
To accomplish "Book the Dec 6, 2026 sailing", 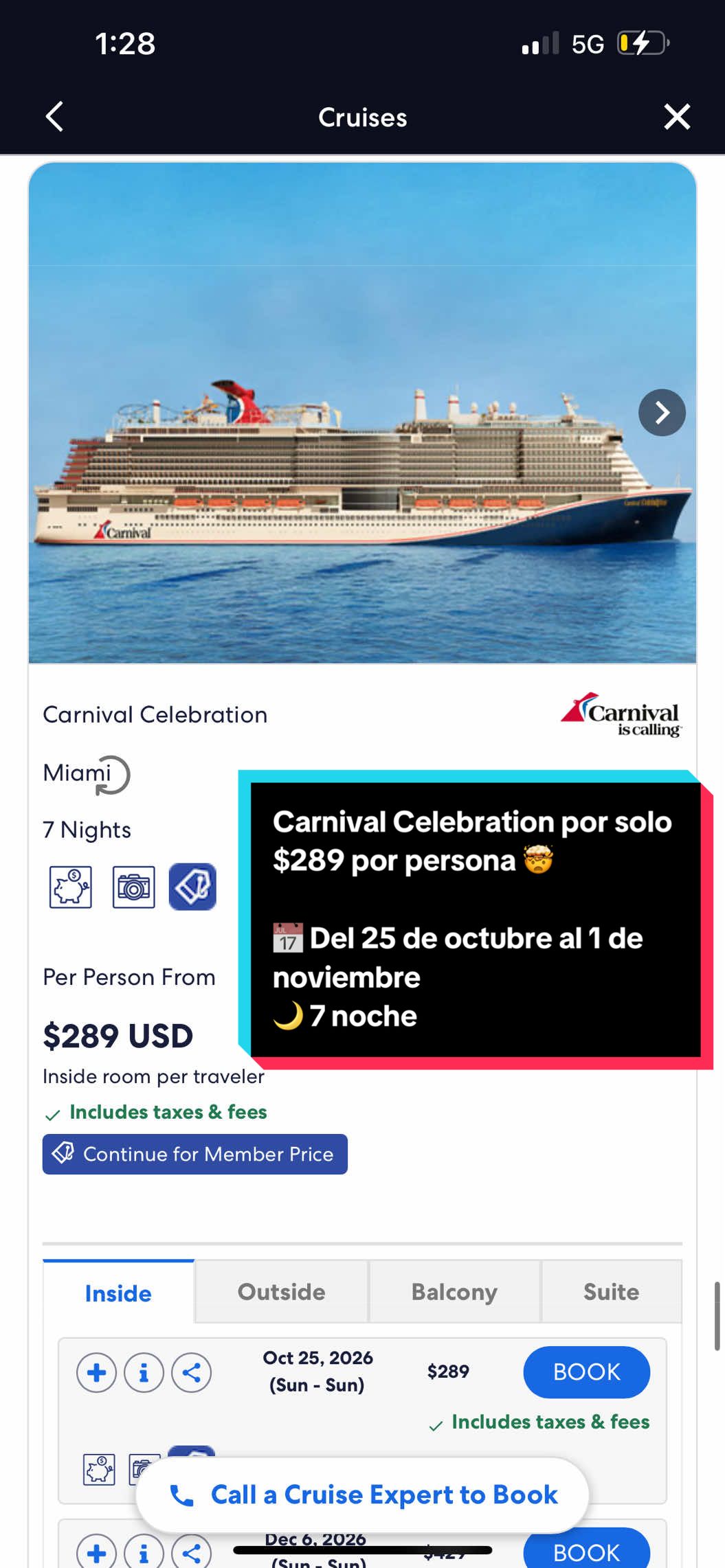I will point(586,1551).
